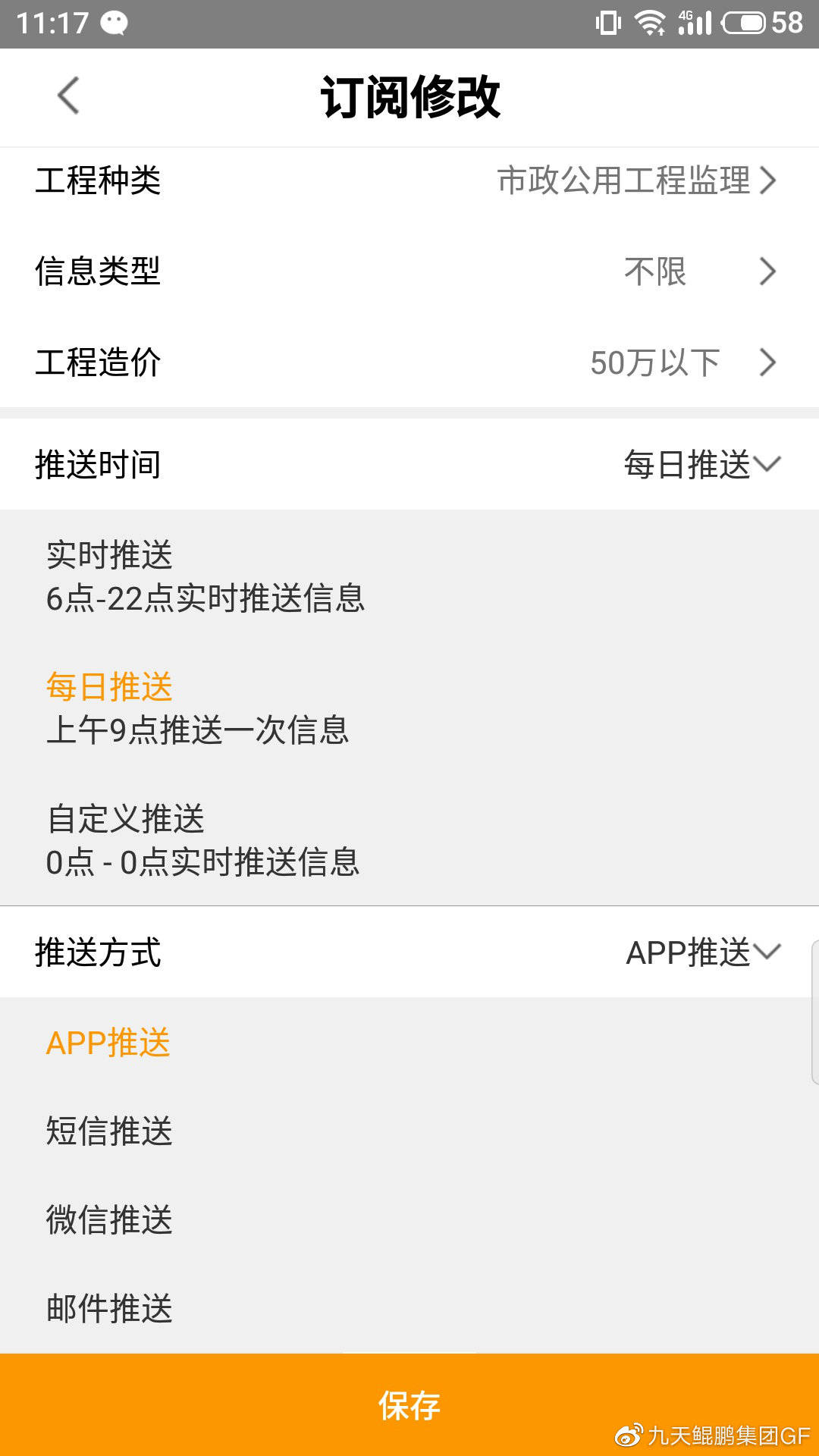The image size is (819, 1456).
Task: Choose 短信推送 as push method
Action: tap(409, 1131)
